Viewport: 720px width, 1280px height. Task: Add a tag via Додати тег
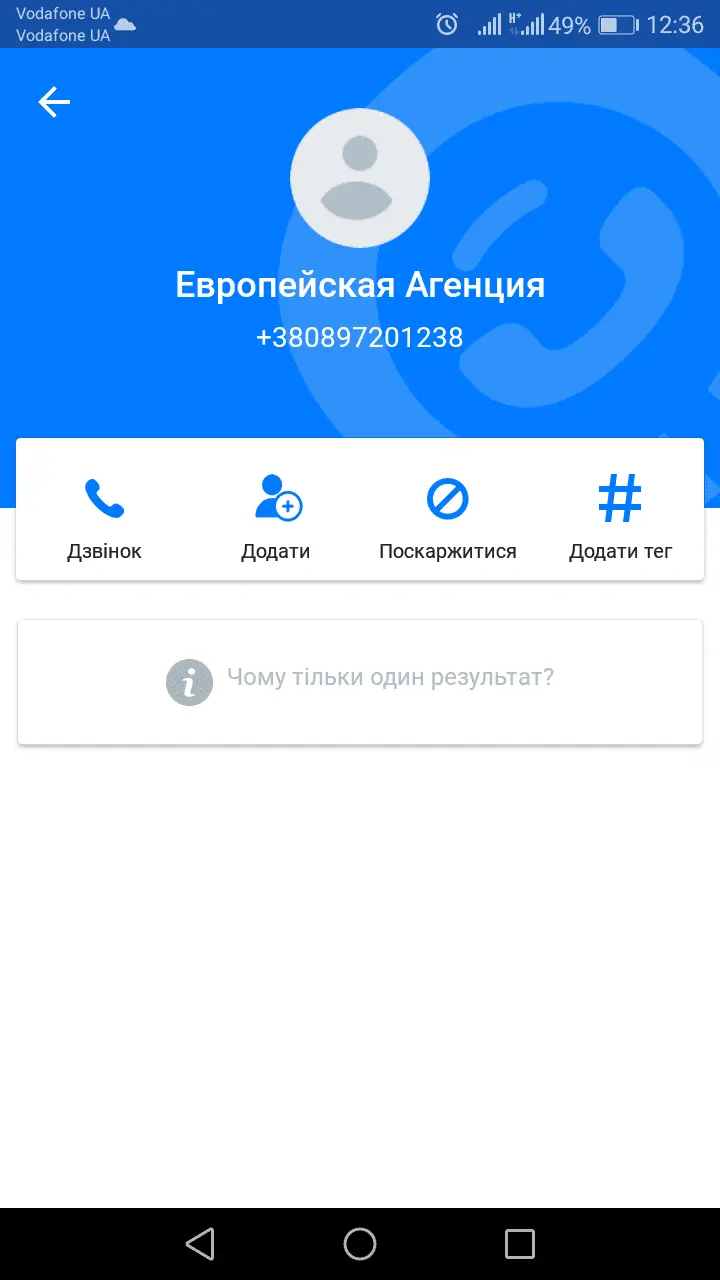(x=620, y=514)
